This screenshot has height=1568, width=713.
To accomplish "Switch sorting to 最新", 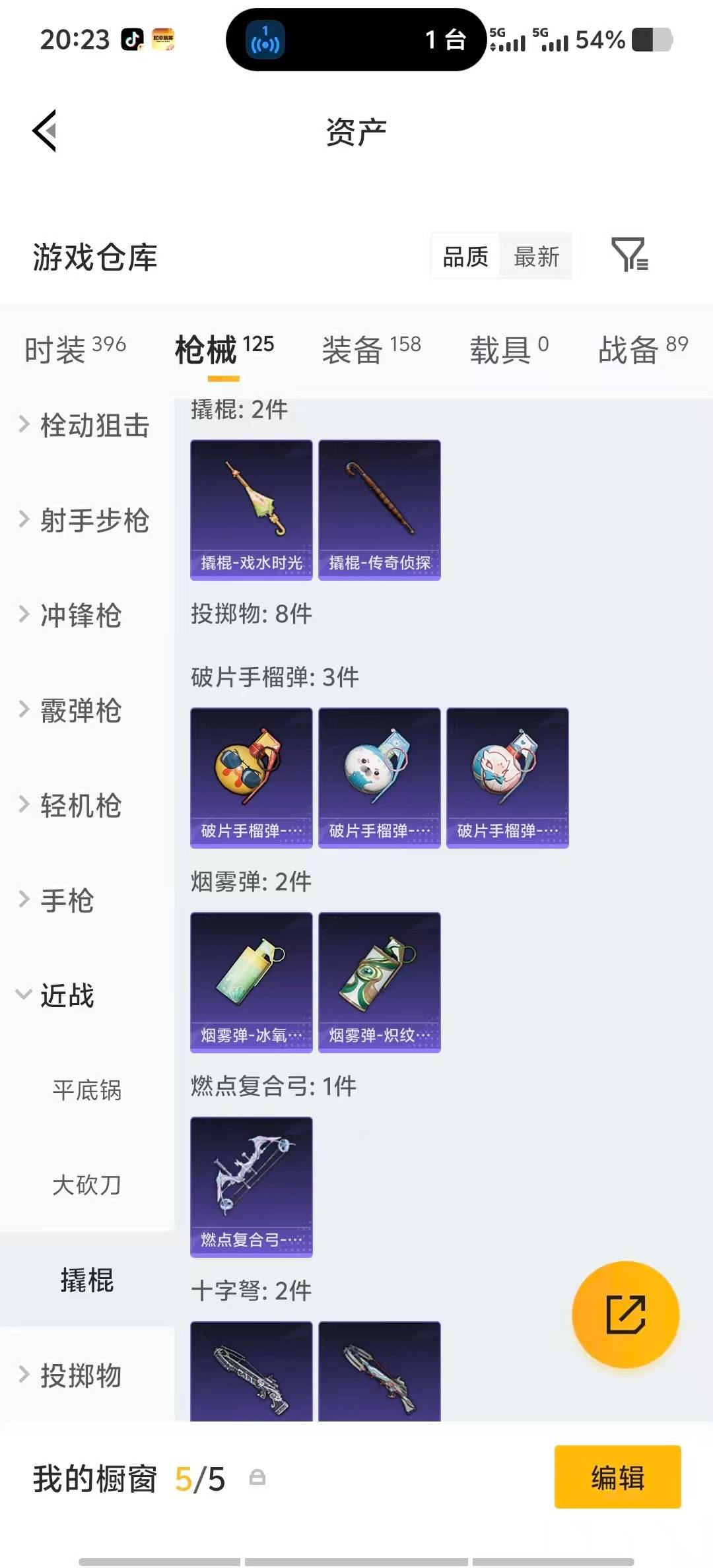I will point(536,256).
